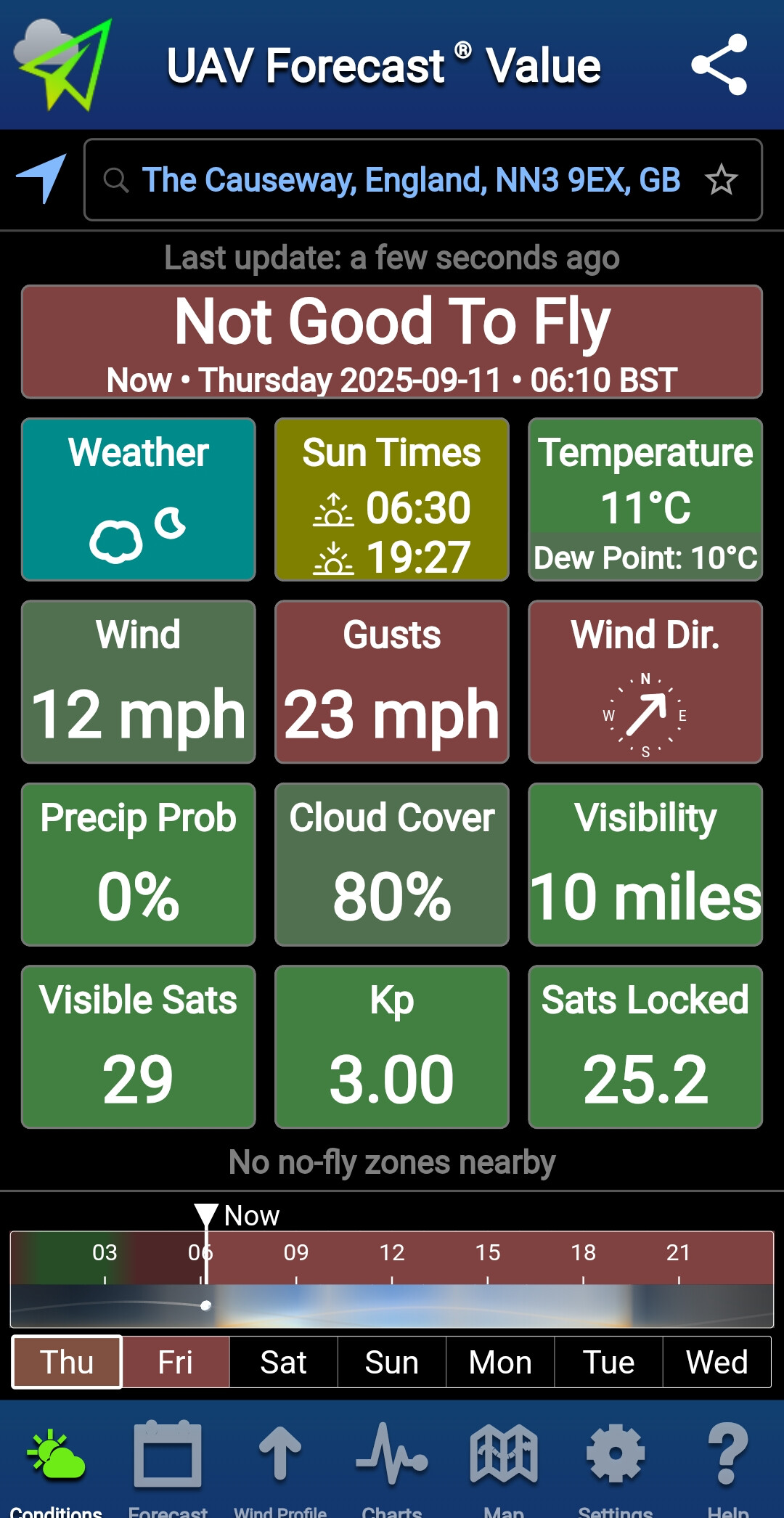This screenshot has height=1518, width=784.
Task: Favorite this location with the star
Action: 722,180
